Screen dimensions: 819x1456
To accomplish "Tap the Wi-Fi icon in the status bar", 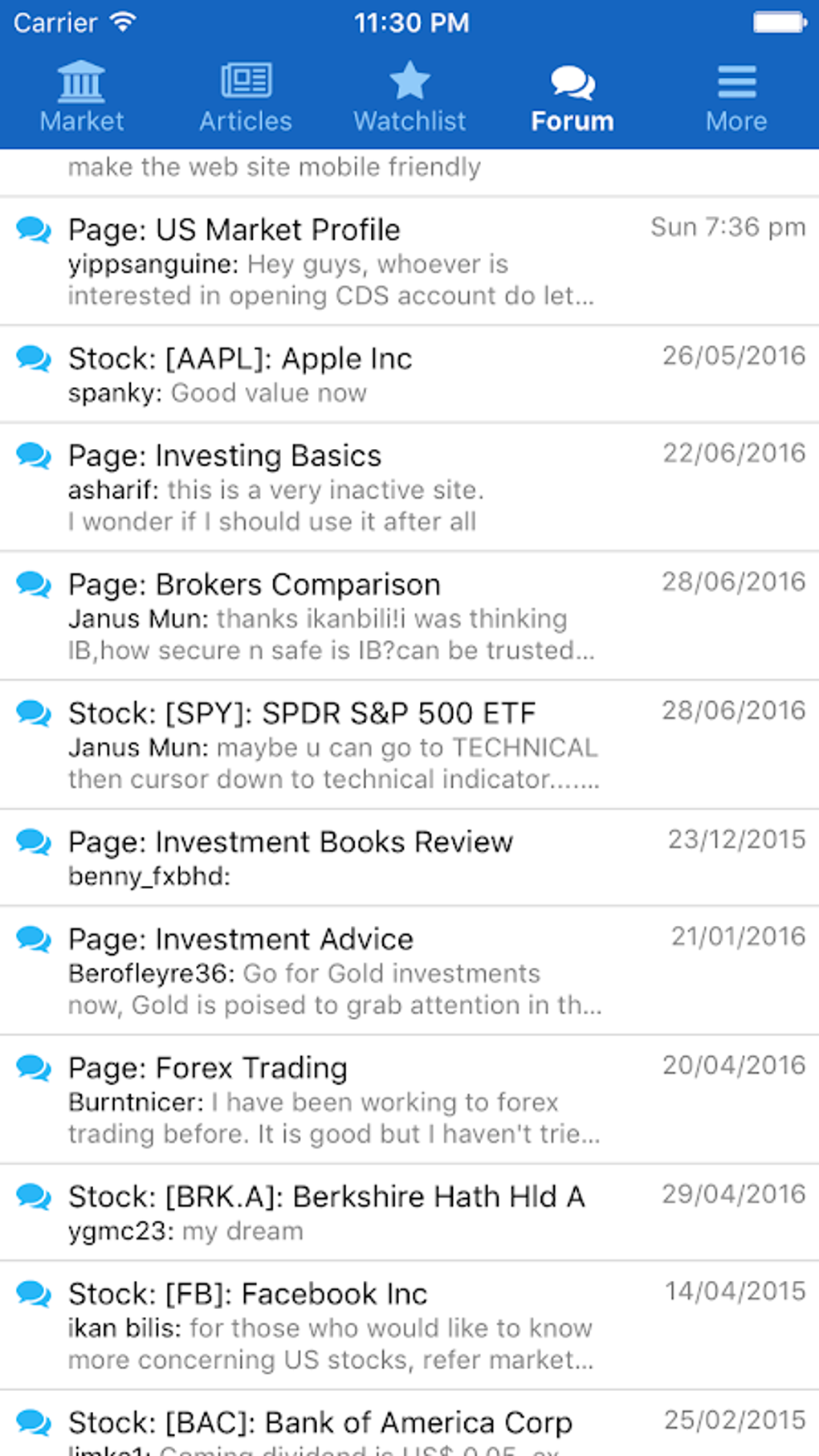I will pyautogui.click(x=122, y=22).
